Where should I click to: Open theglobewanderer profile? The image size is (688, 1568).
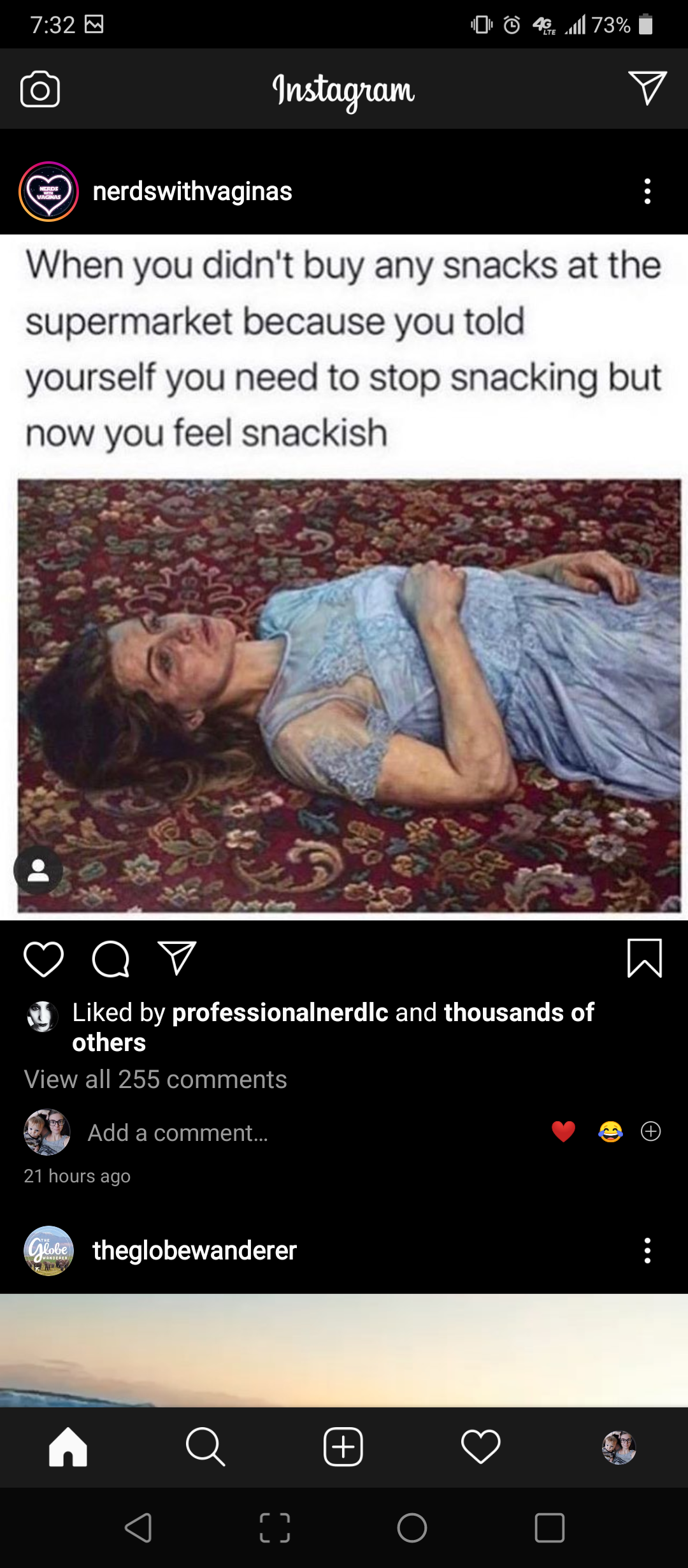(x=194, y=1251)
